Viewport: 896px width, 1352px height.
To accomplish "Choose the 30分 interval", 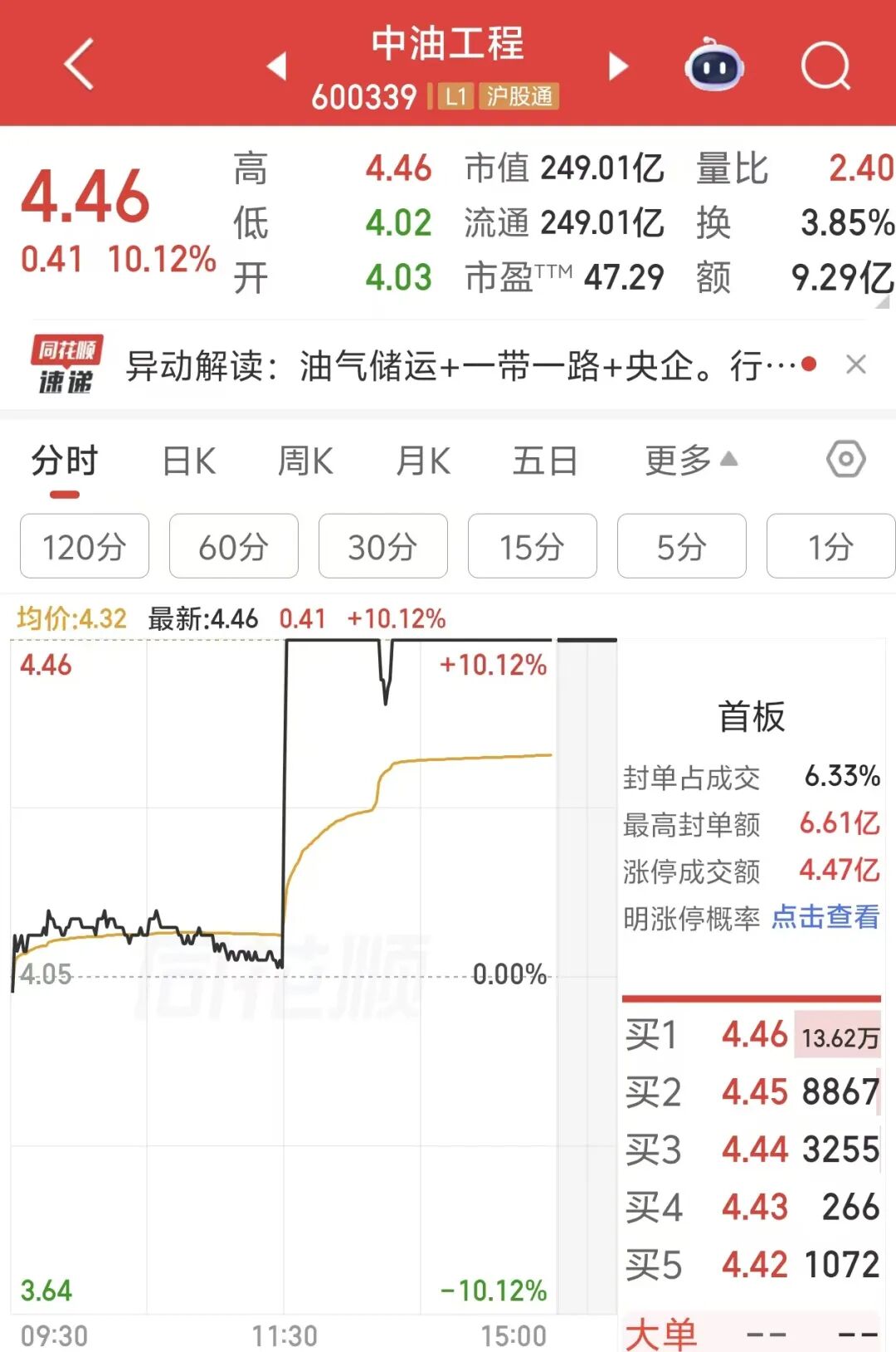I will 383,546.
